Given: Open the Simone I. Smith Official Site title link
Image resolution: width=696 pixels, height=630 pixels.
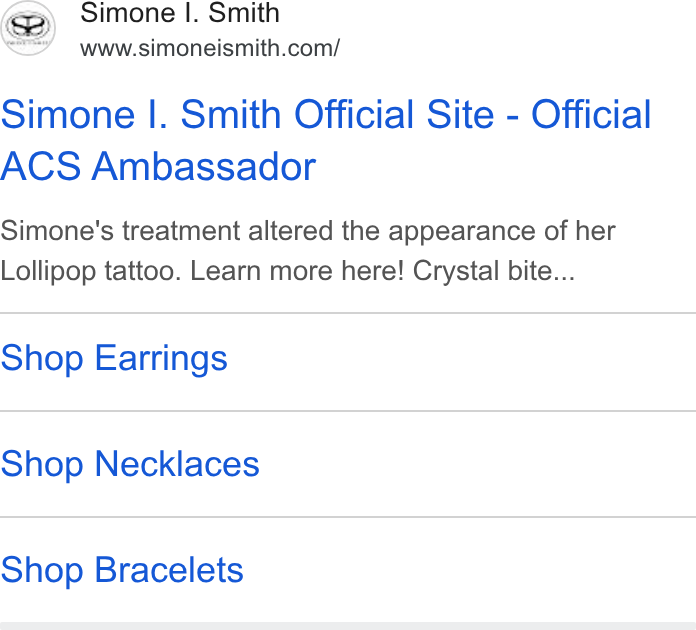Looking at the screenshot, I should (326, 140).
